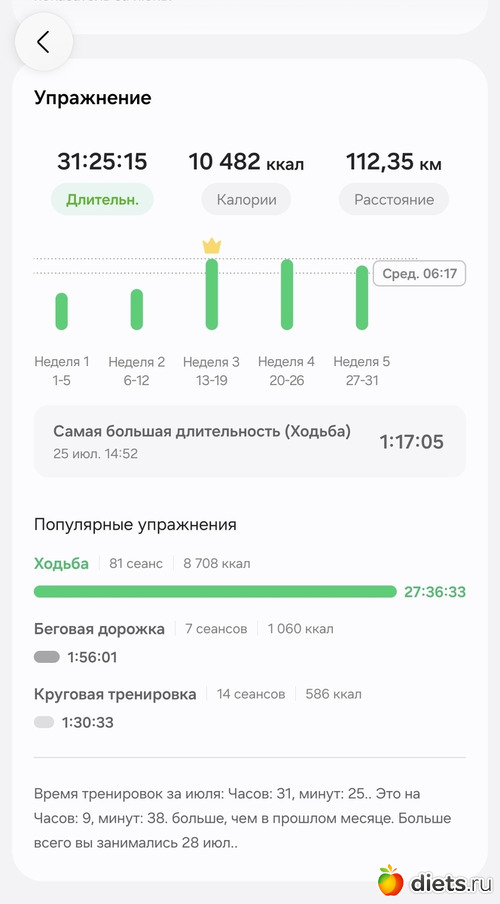Screen dimensions: 500x904
Task: Select the Неделя 2 bar
Action: pos(137,310)
